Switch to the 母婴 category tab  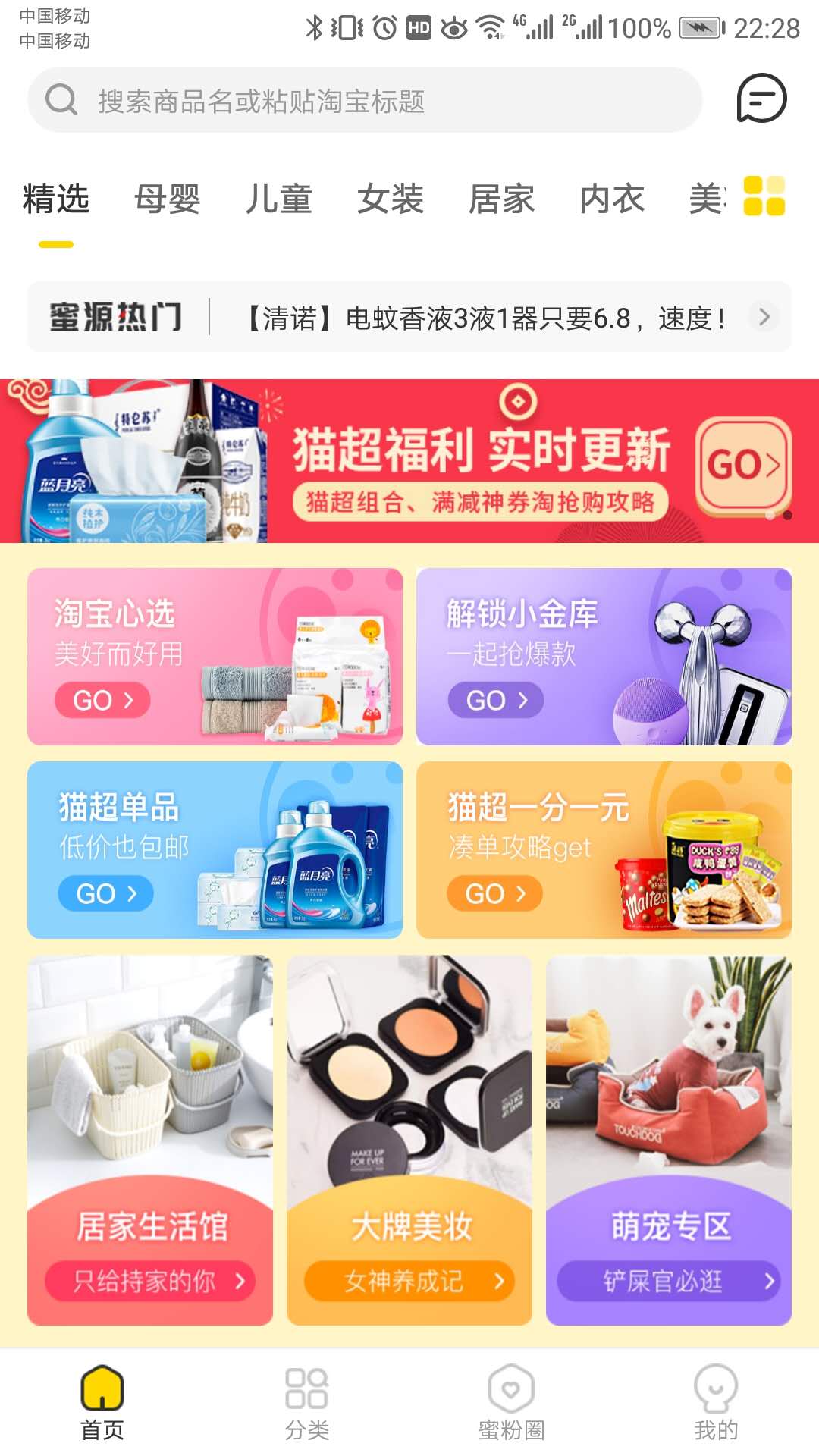click(168, 199)
